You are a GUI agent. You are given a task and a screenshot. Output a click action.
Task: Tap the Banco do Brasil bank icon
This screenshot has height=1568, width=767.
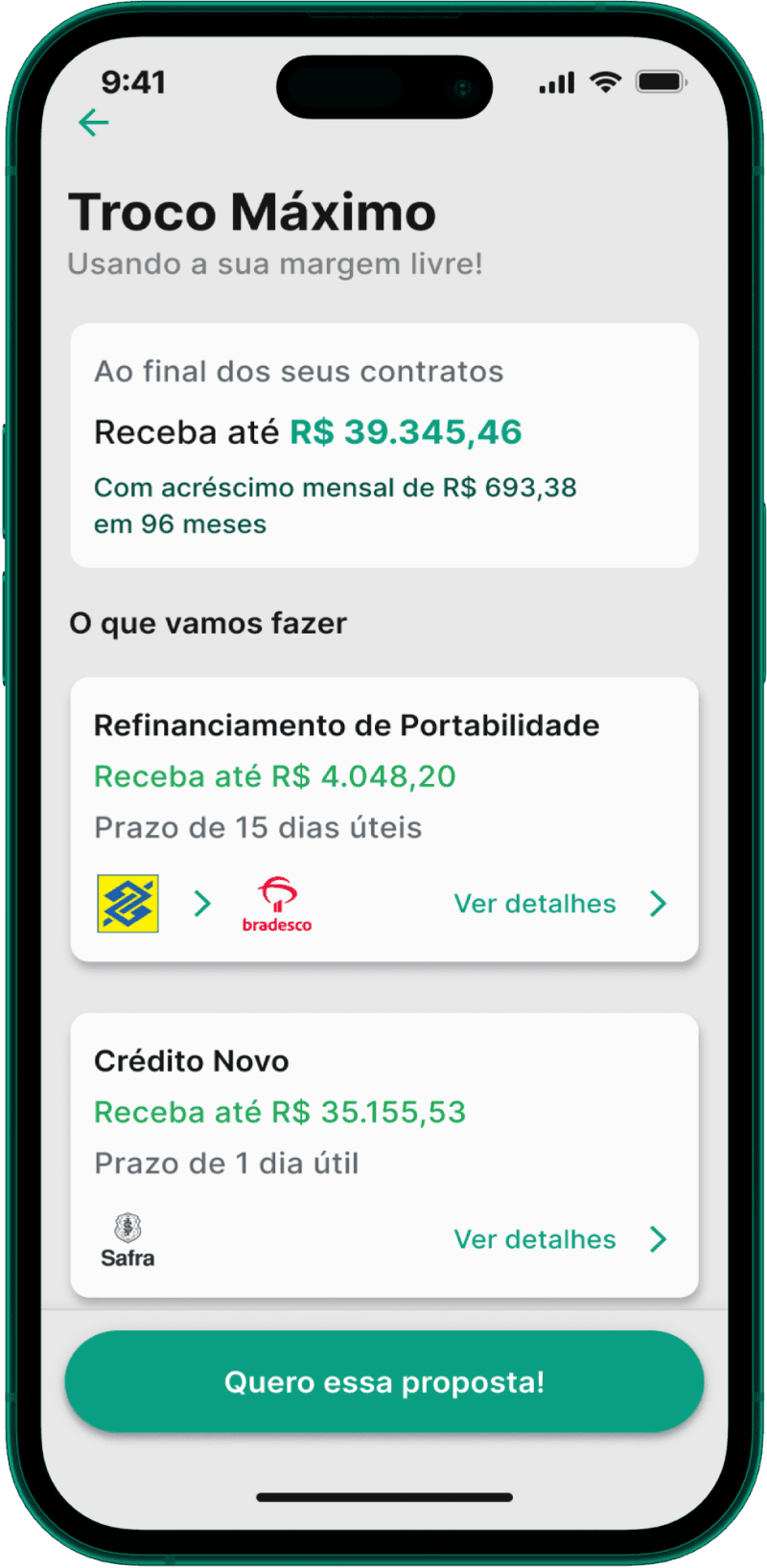click(x=129, y=902)
